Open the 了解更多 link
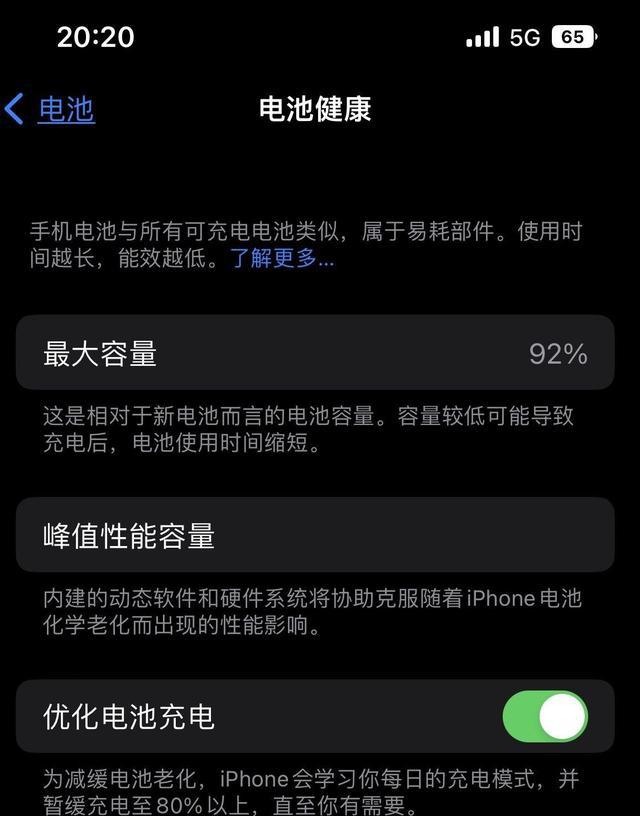Screen dimensions: 640x816 (x=281, y=259)
